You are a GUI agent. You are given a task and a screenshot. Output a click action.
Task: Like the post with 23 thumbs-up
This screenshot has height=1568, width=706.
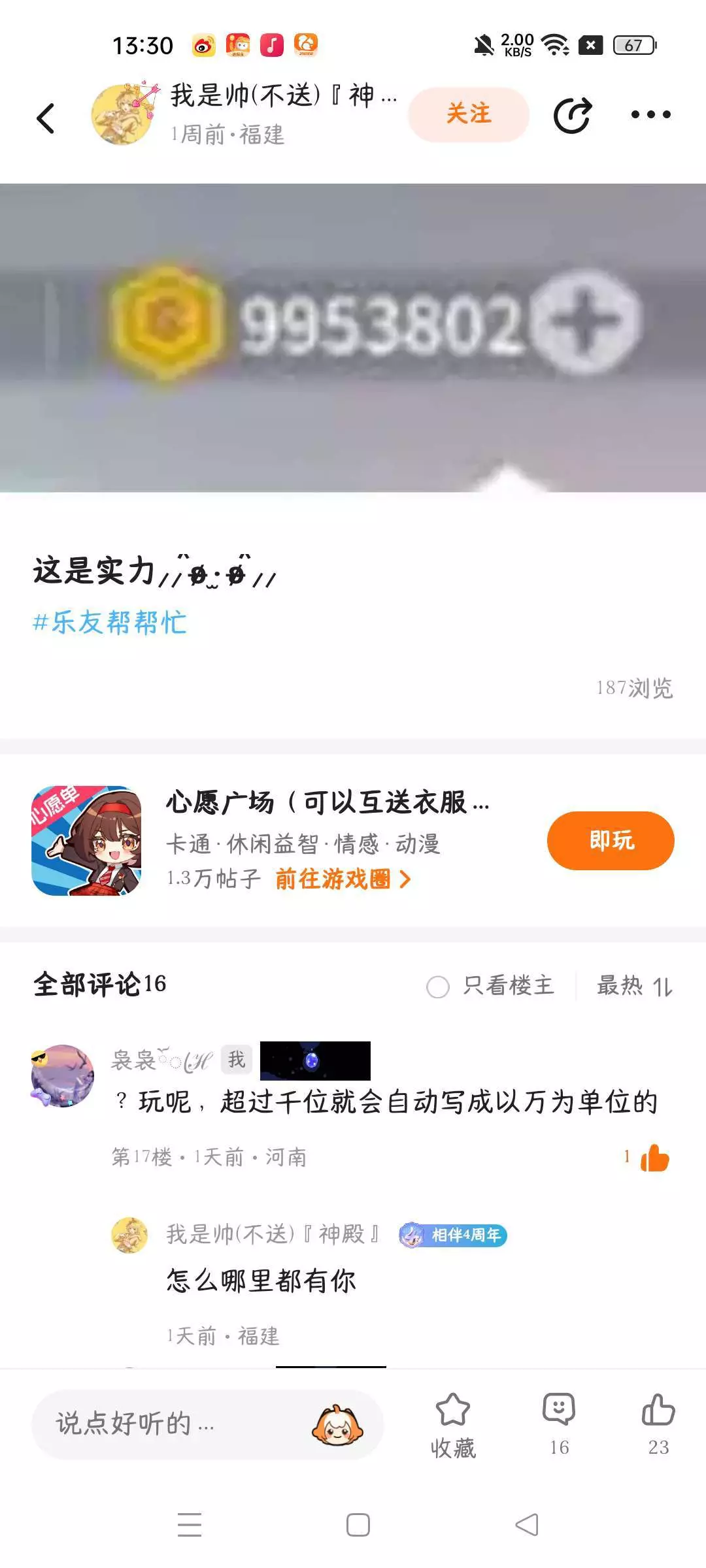click(x=658, y=1424)
